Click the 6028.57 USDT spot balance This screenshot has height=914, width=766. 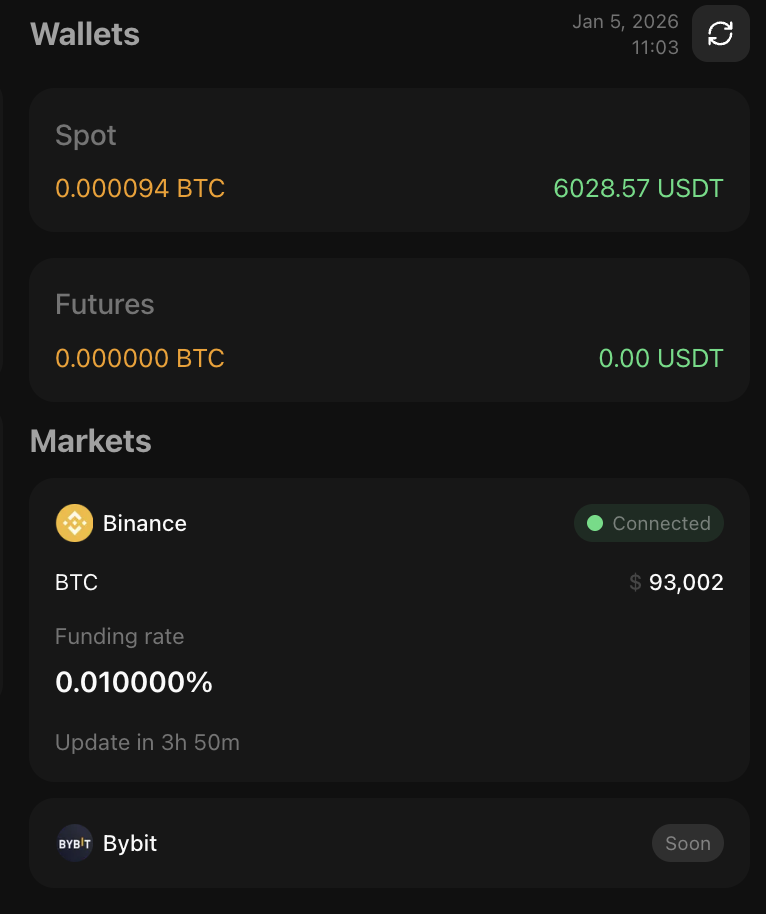click(x=637, y=188)
